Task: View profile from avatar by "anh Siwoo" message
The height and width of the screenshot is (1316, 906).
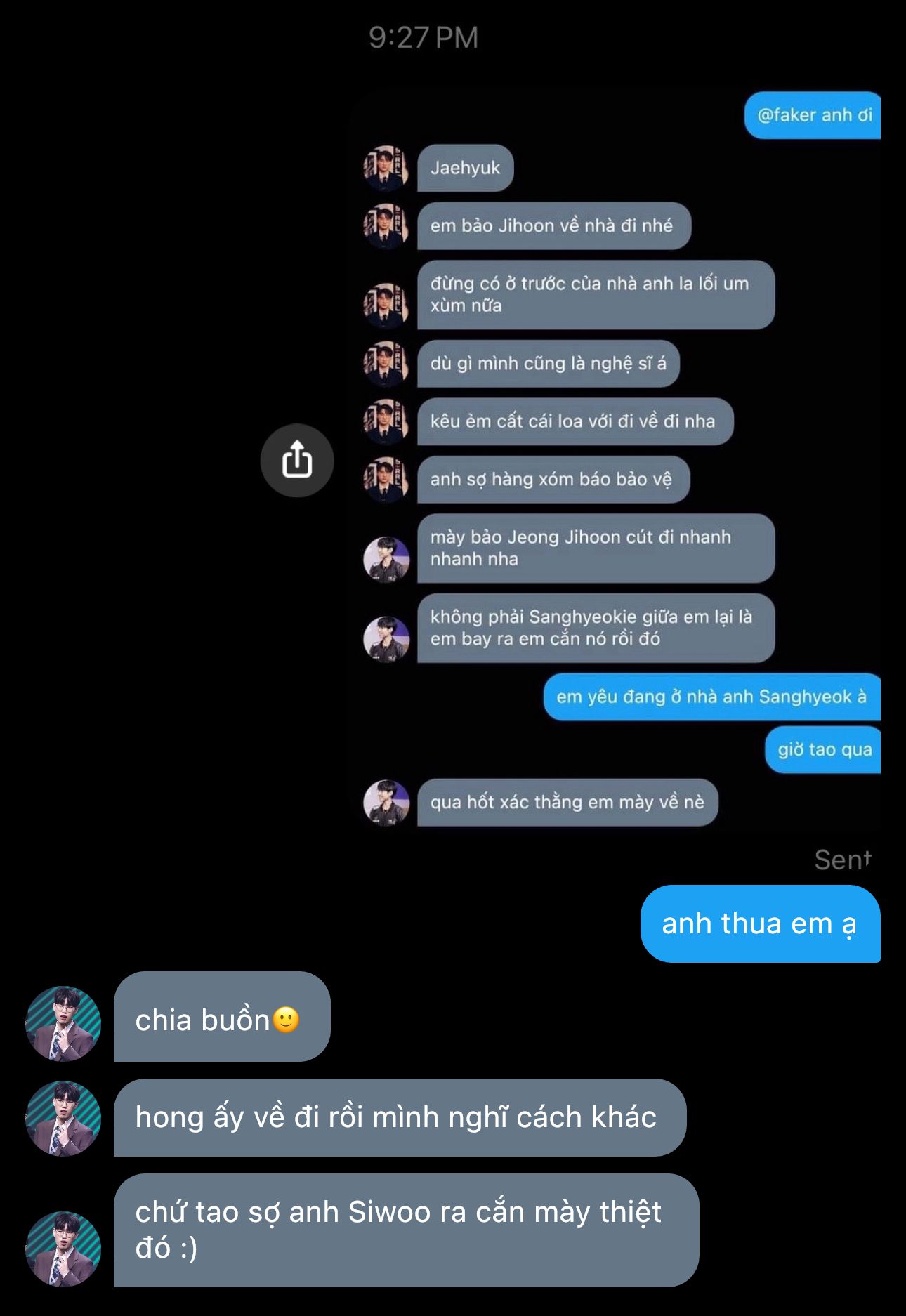Action: pyautogui.click(x=63, y=1249)
